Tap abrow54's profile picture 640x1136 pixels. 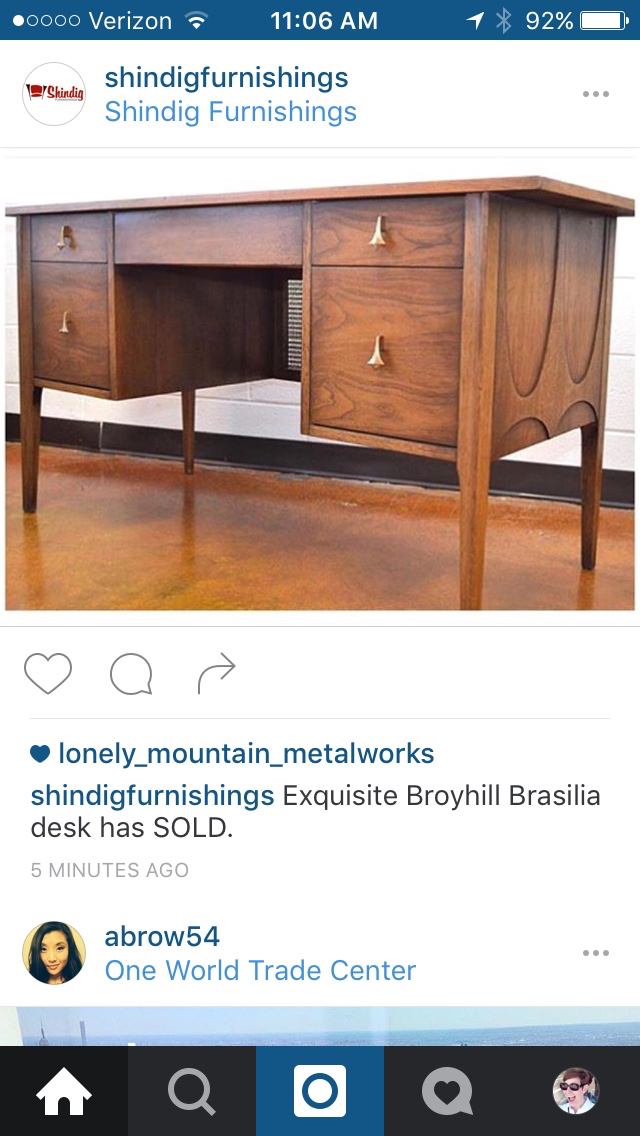(54, 953)
